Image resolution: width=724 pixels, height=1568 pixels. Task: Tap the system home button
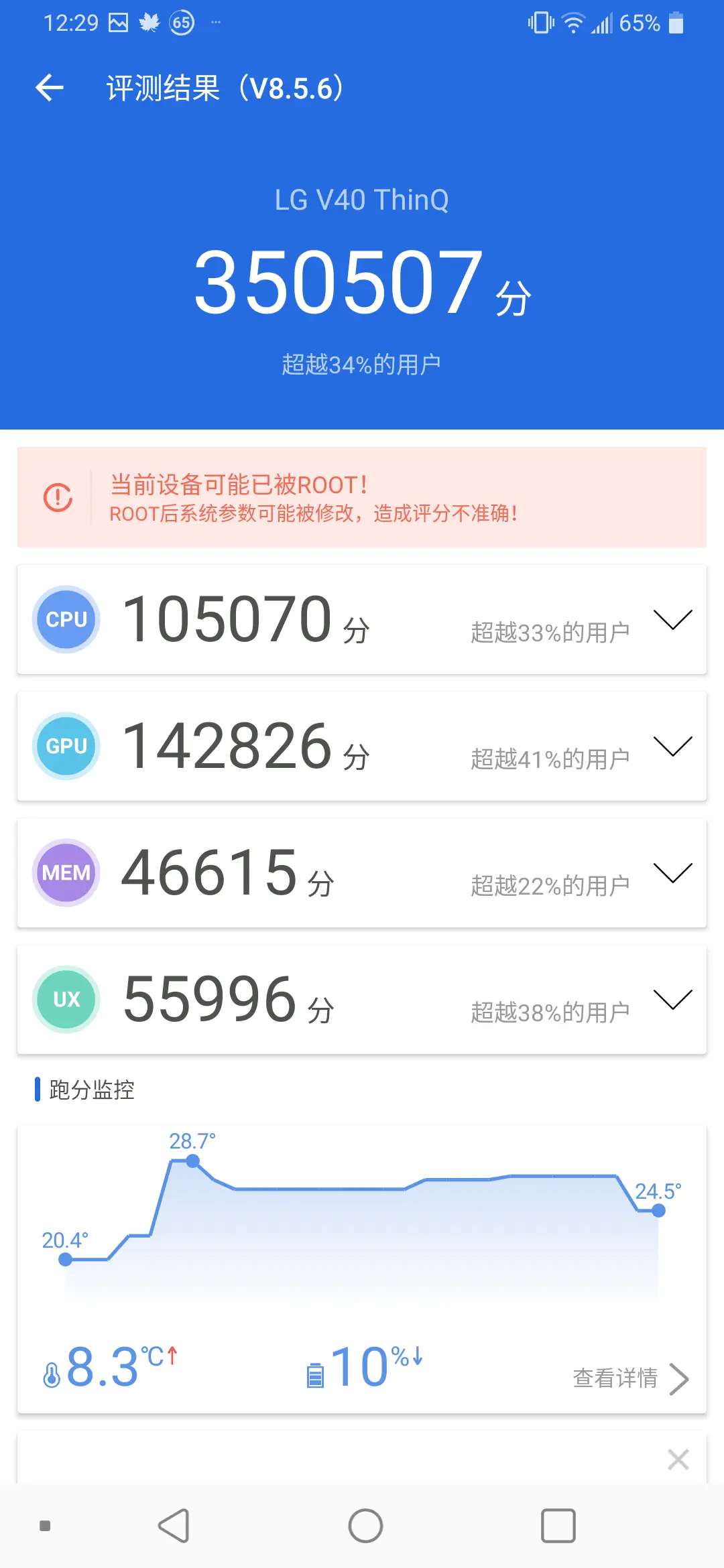click(x=365, y=1526)
